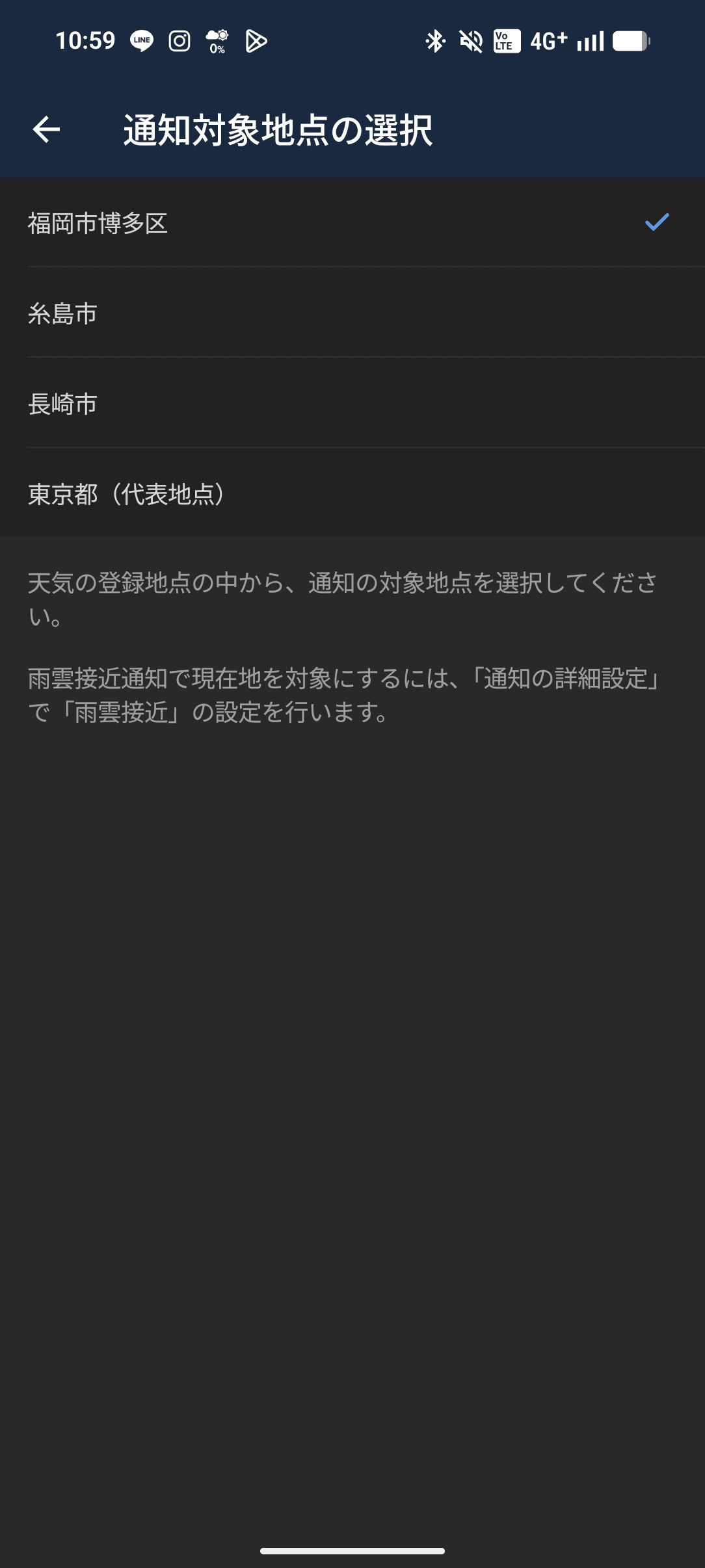Image resolution: width=705 pixels, height=1568 pixels.
Task: Tap the blue checkmark next to 福岡市博多区
Action: tap(656, 222)
